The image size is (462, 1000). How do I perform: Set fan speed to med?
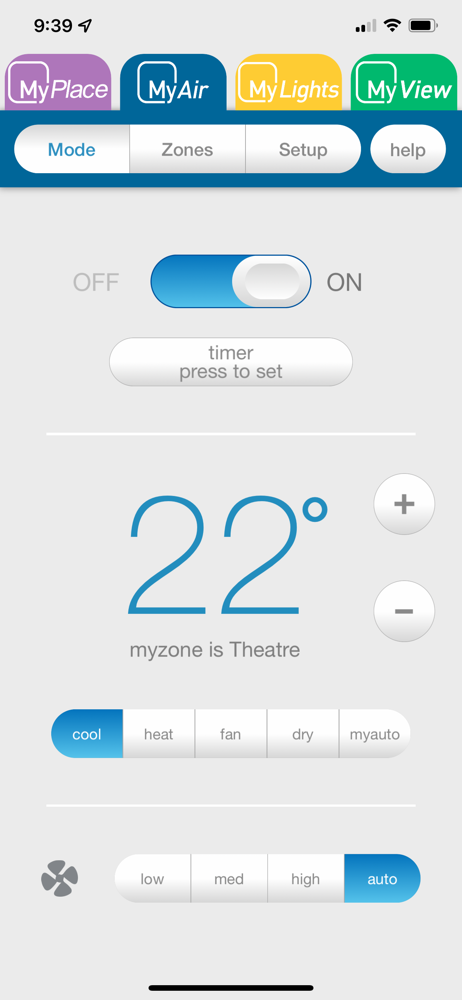coord(228,879)
